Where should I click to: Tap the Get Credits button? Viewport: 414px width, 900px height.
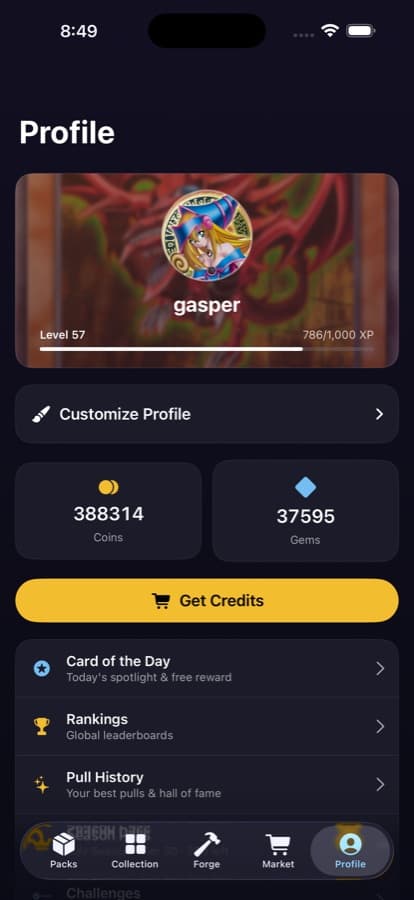click(207, 600)
